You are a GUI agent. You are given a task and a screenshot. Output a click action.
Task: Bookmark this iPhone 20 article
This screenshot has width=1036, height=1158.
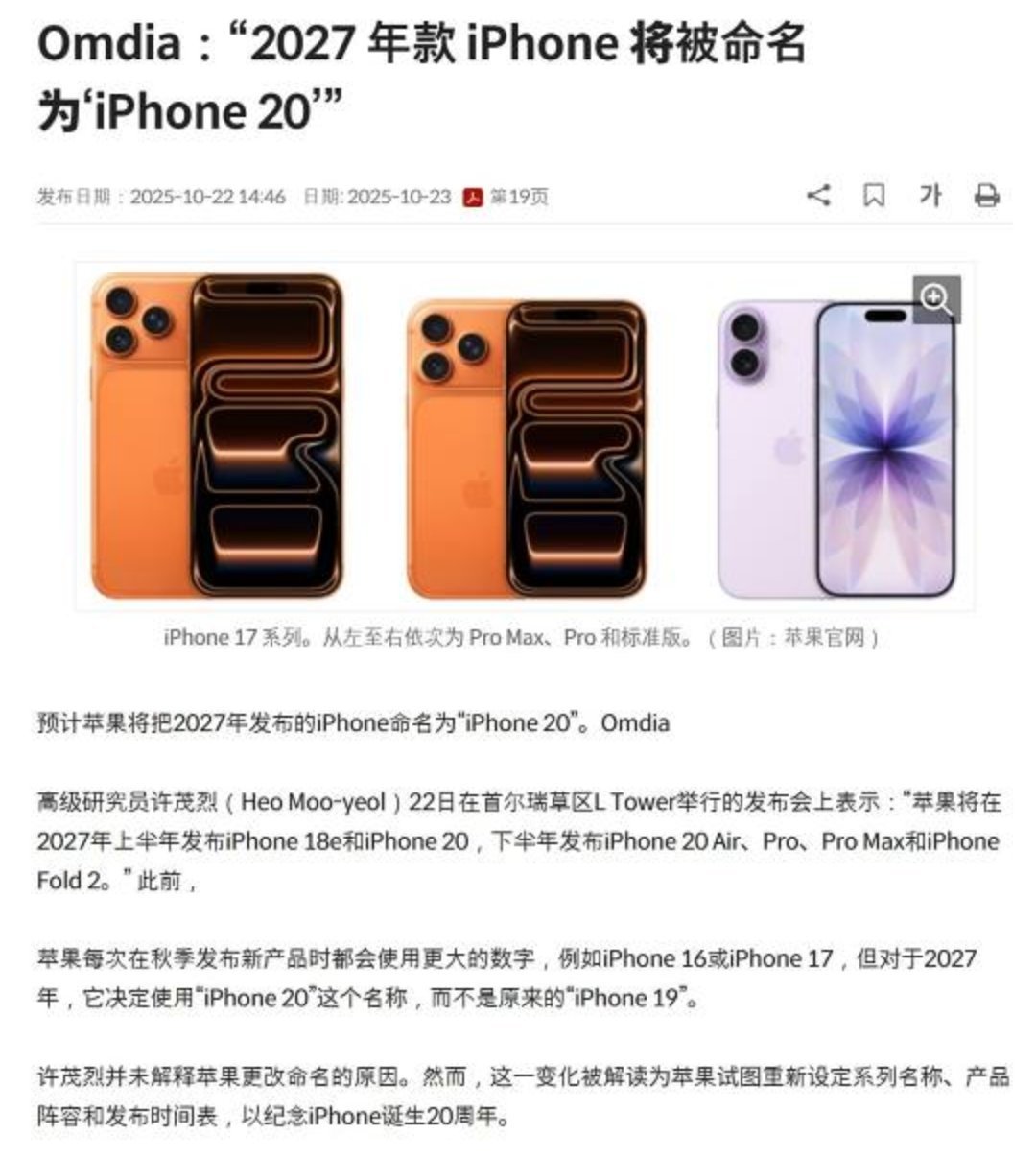tap(873, 196)
